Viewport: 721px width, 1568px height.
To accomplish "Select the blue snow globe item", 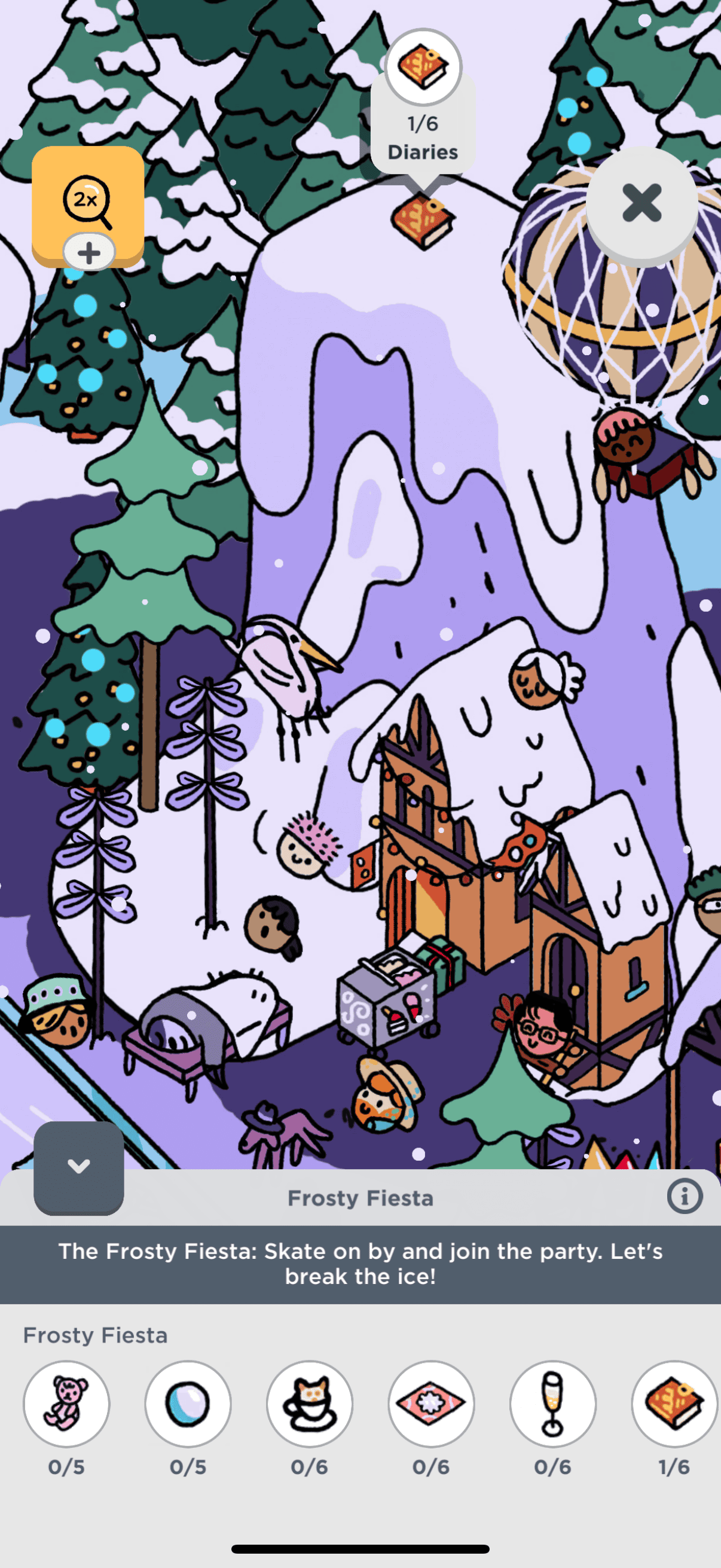I will (x=188, y=1404).
